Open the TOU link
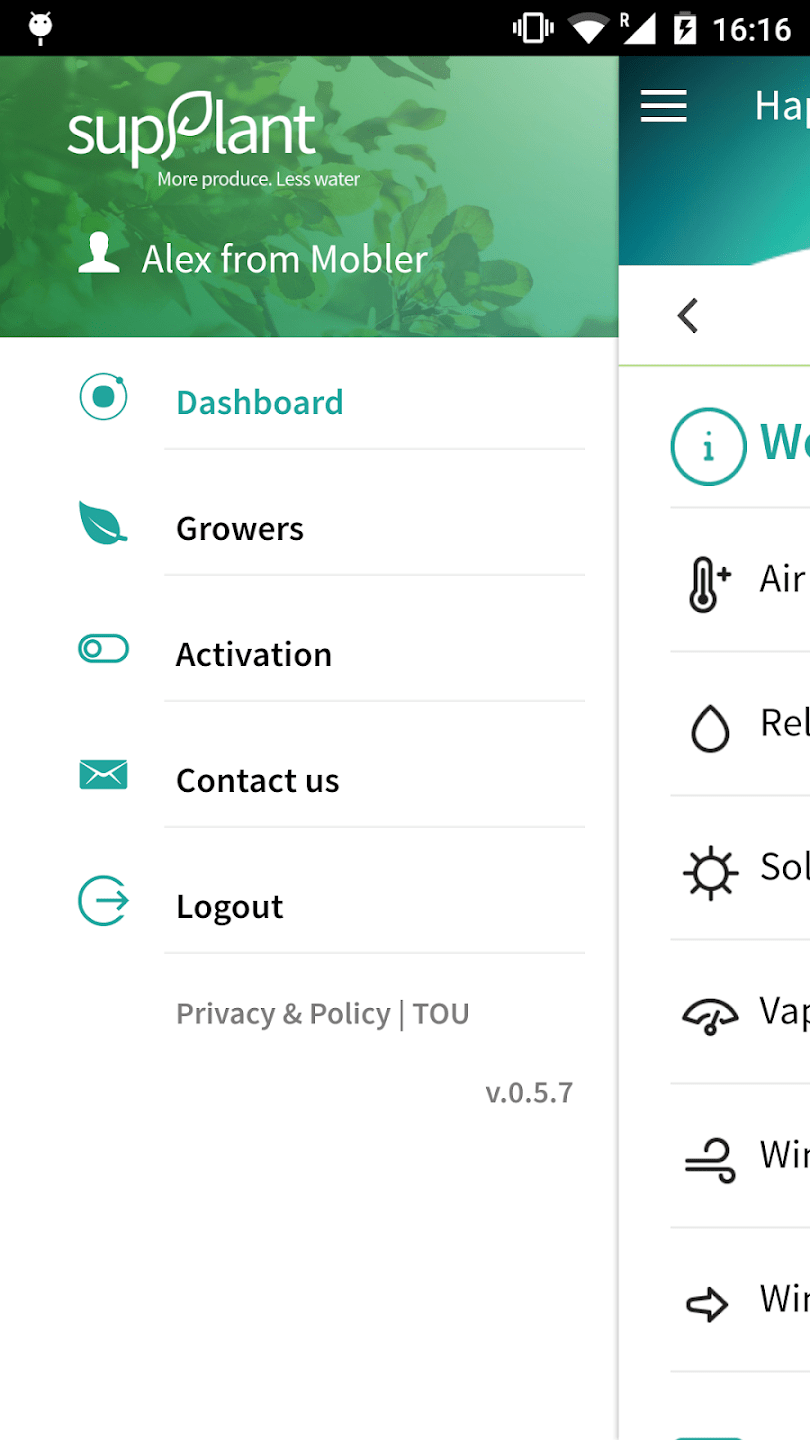This screenshot has width=810, height=1440. [441, 1014]
